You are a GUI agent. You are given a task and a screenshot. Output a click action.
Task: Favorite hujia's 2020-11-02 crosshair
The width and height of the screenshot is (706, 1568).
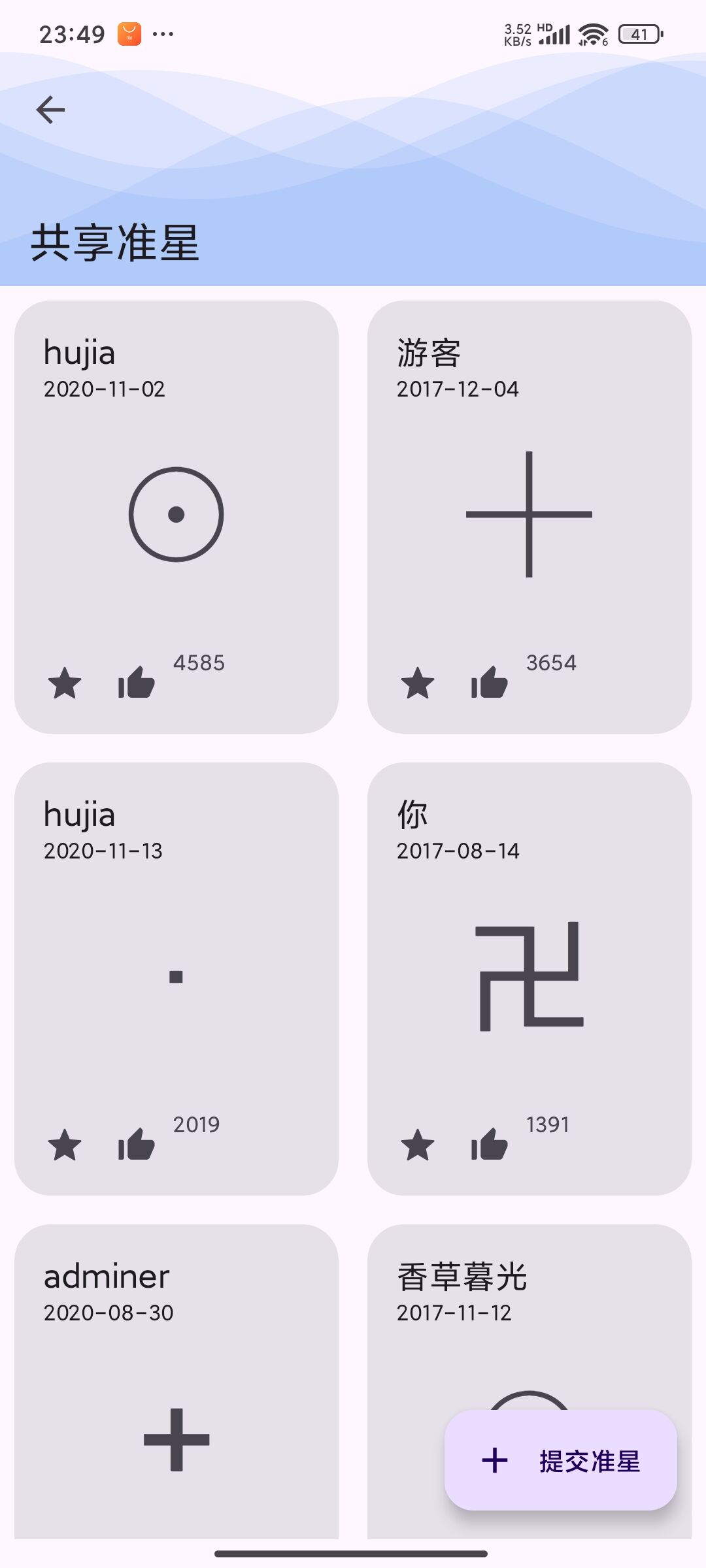[65, 683]
